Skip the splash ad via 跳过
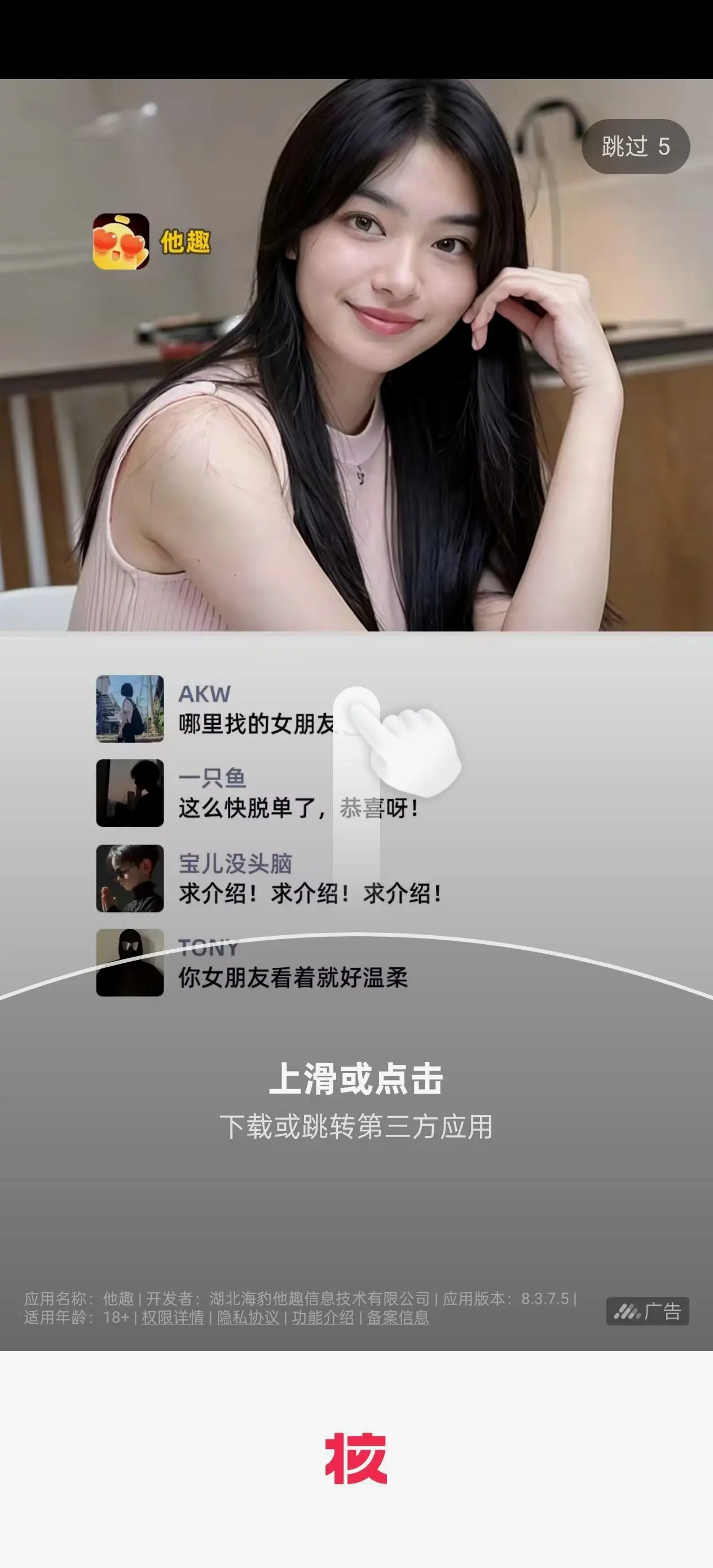This screenshot has width=713, height=1568. 635,147
